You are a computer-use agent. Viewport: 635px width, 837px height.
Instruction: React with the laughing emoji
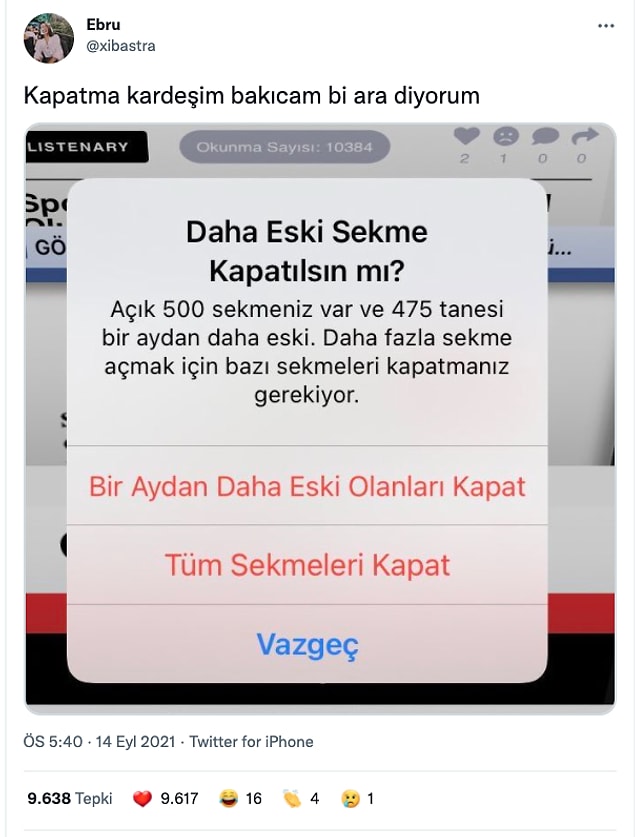tap(228, 798)
